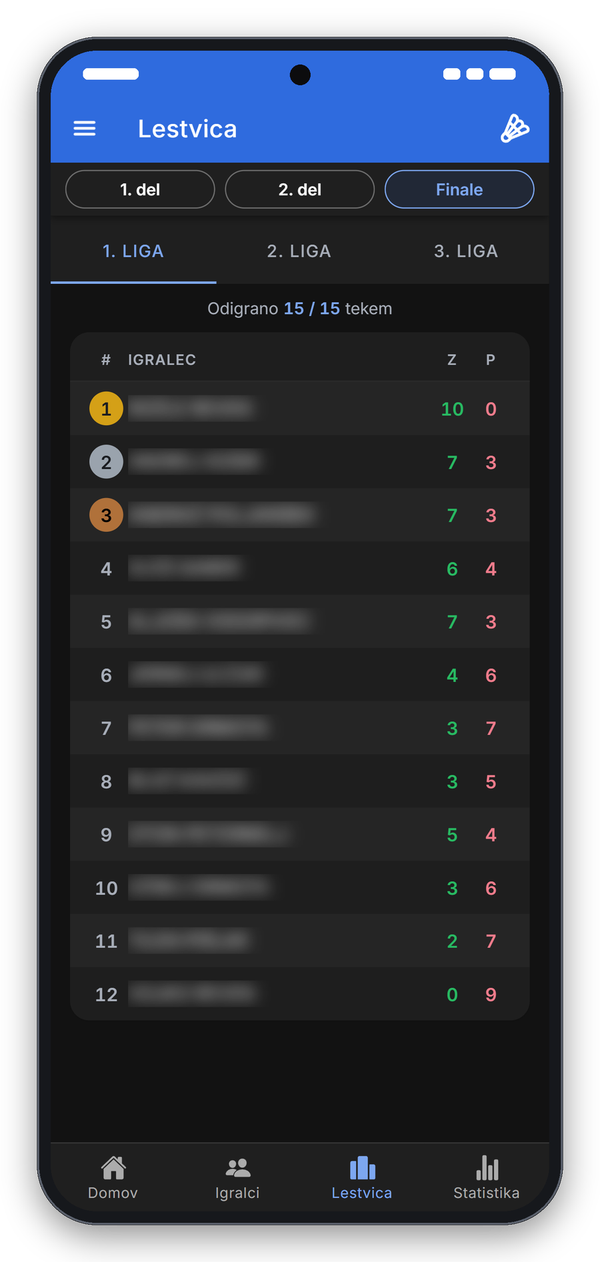Image resolution: width=600 pixels, height=1262 pixels.
Task: Switch to the 2. LIGA tab
Action: tap(299, 251)
